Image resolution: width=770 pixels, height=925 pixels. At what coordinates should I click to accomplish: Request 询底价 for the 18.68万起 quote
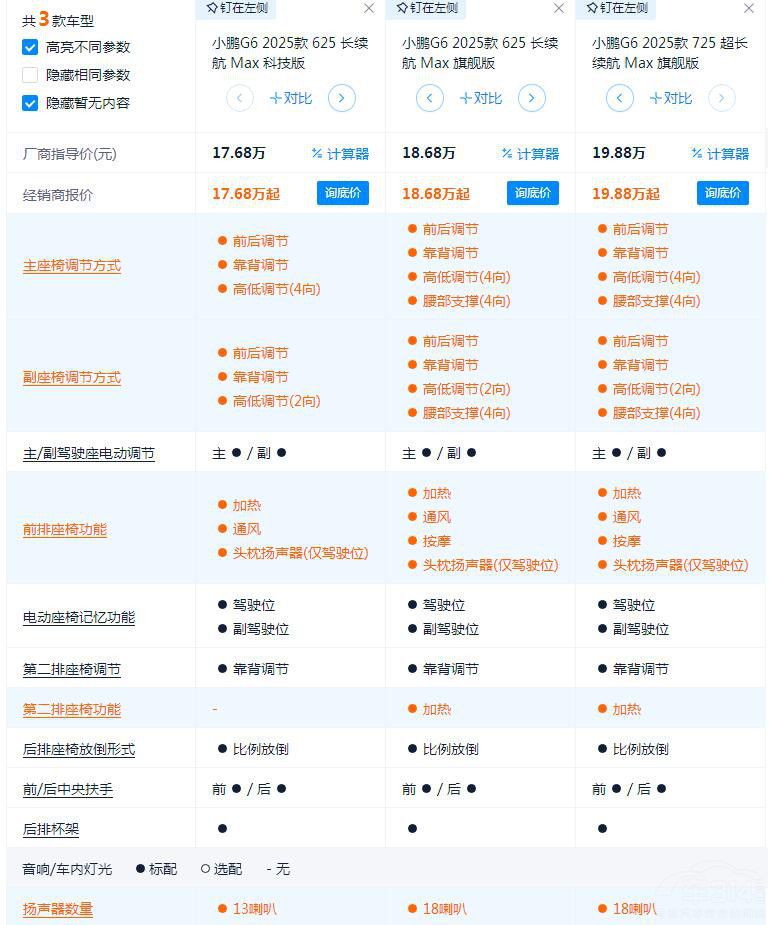pyautogui.click(x=533, y=193)
